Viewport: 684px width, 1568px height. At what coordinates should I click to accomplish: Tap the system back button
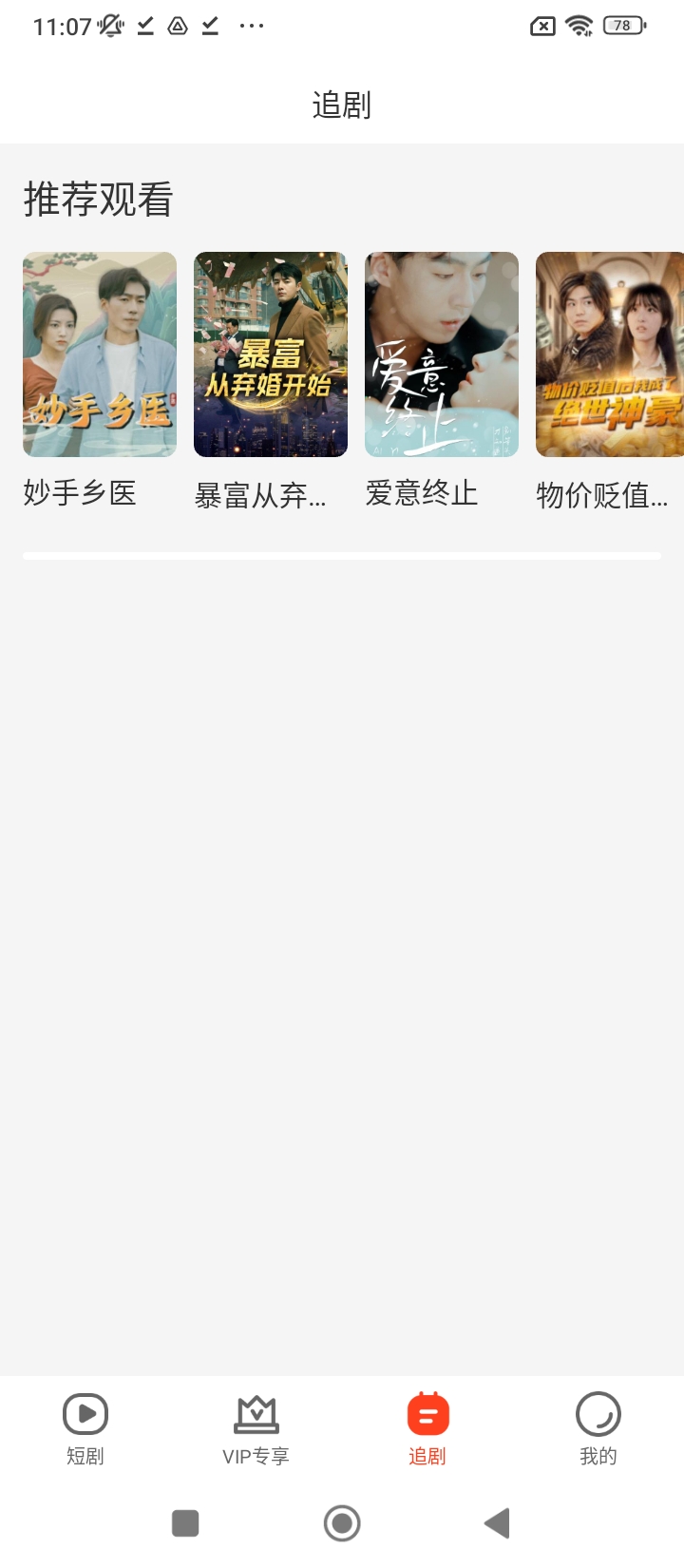497,1523
